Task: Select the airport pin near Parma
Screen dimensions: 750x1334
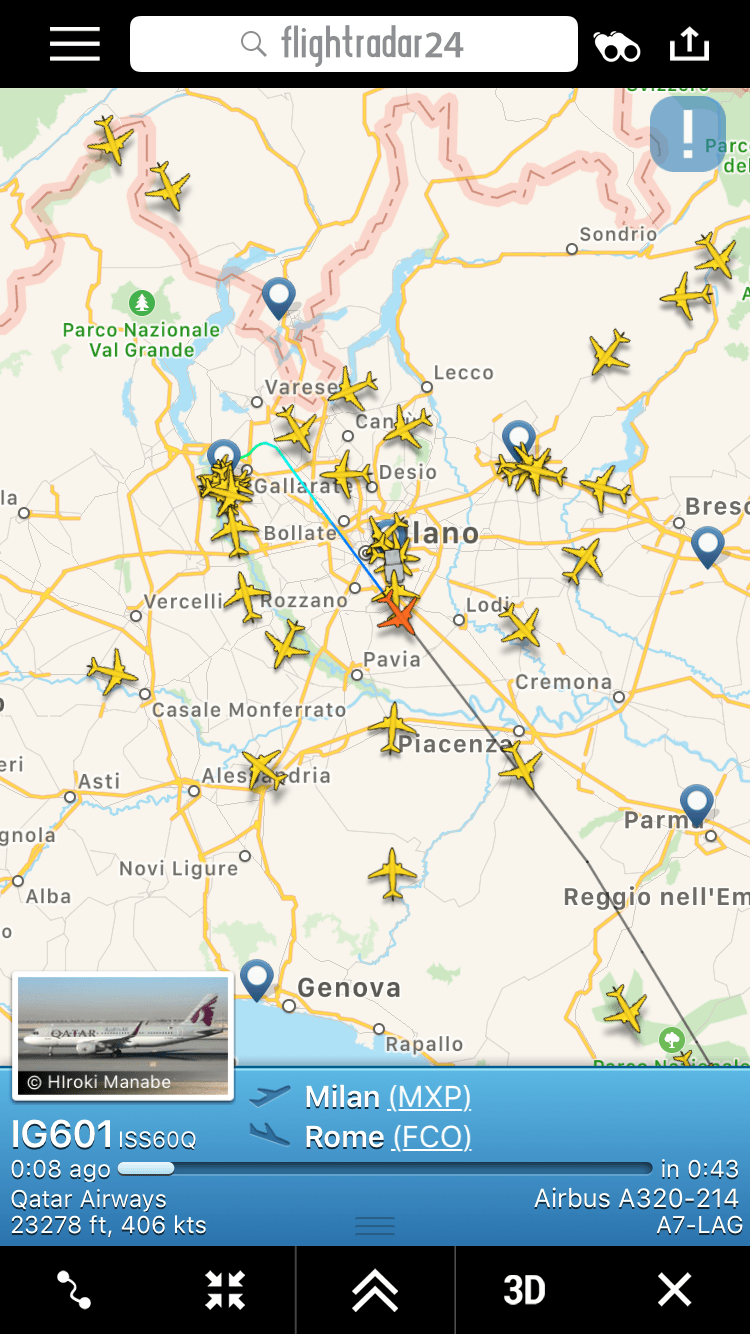Action: 697,802
